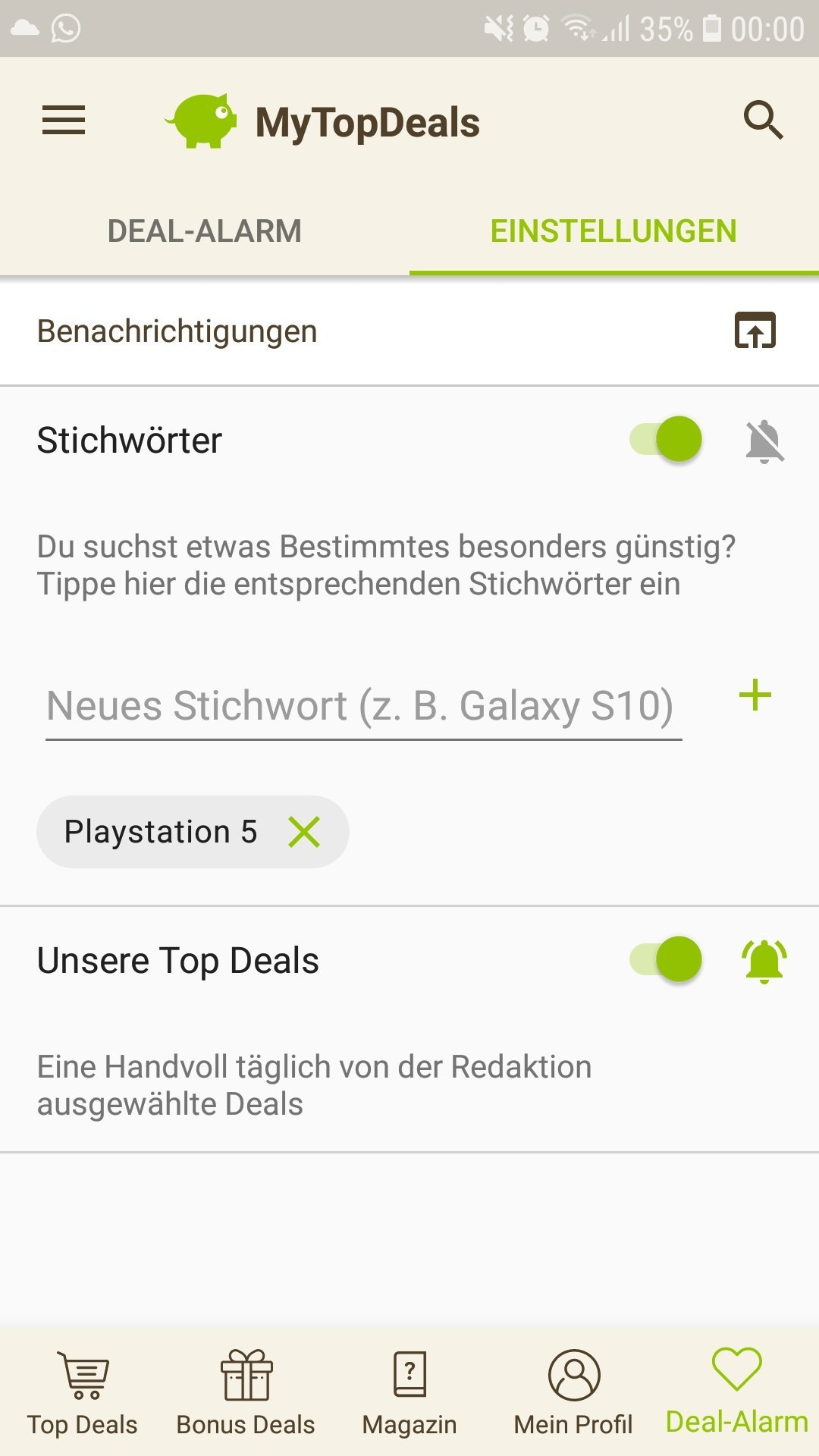
Task: Open search with the magnifier icon
Action: click(762, 121)
